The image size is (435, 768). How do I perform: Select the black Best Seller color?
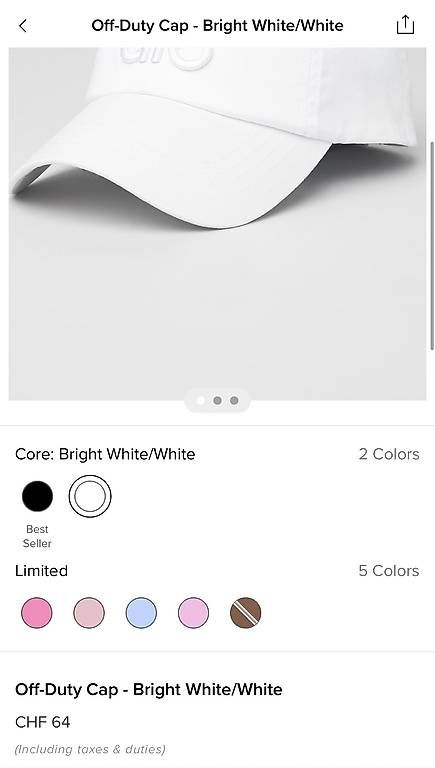pyautogui.click(x=37, y=496)
